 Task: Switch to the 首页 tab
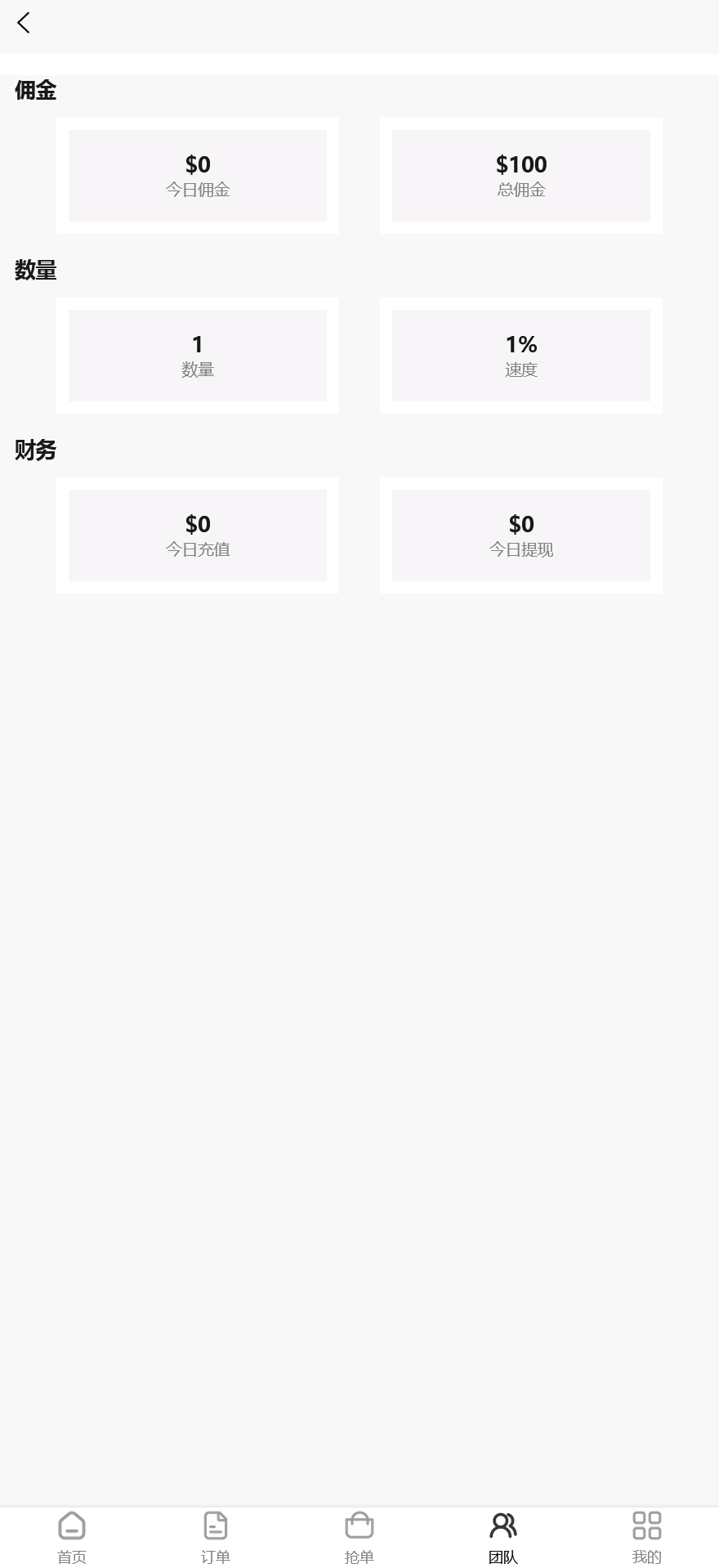click(72, 1537)
